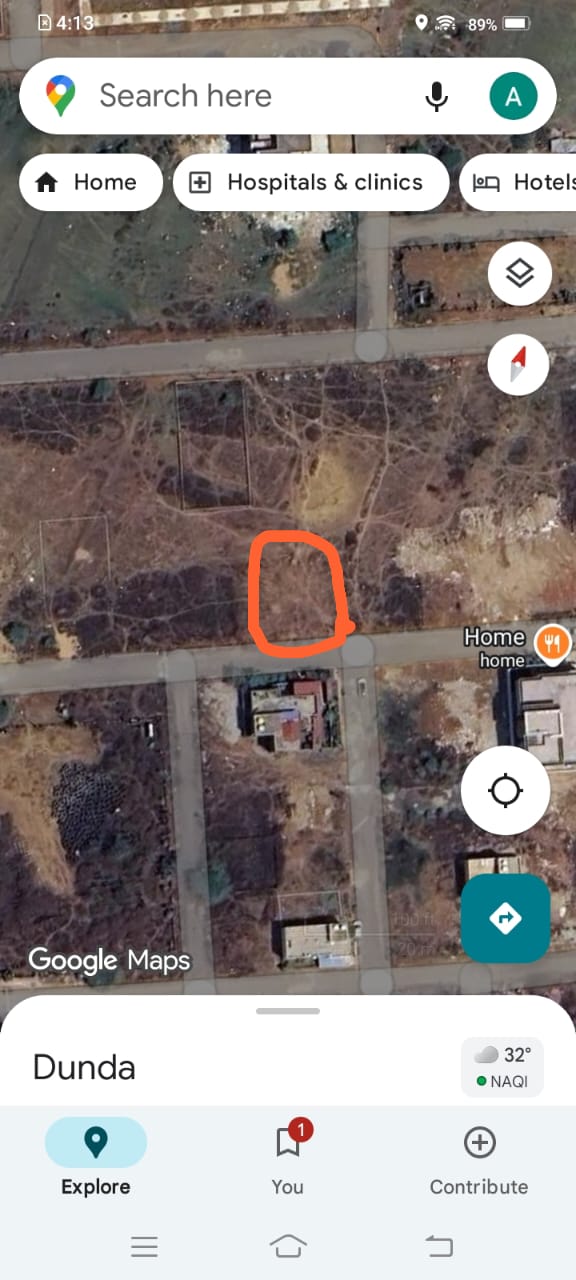Select the Hospitals & clinics chip

click(311, 182)
